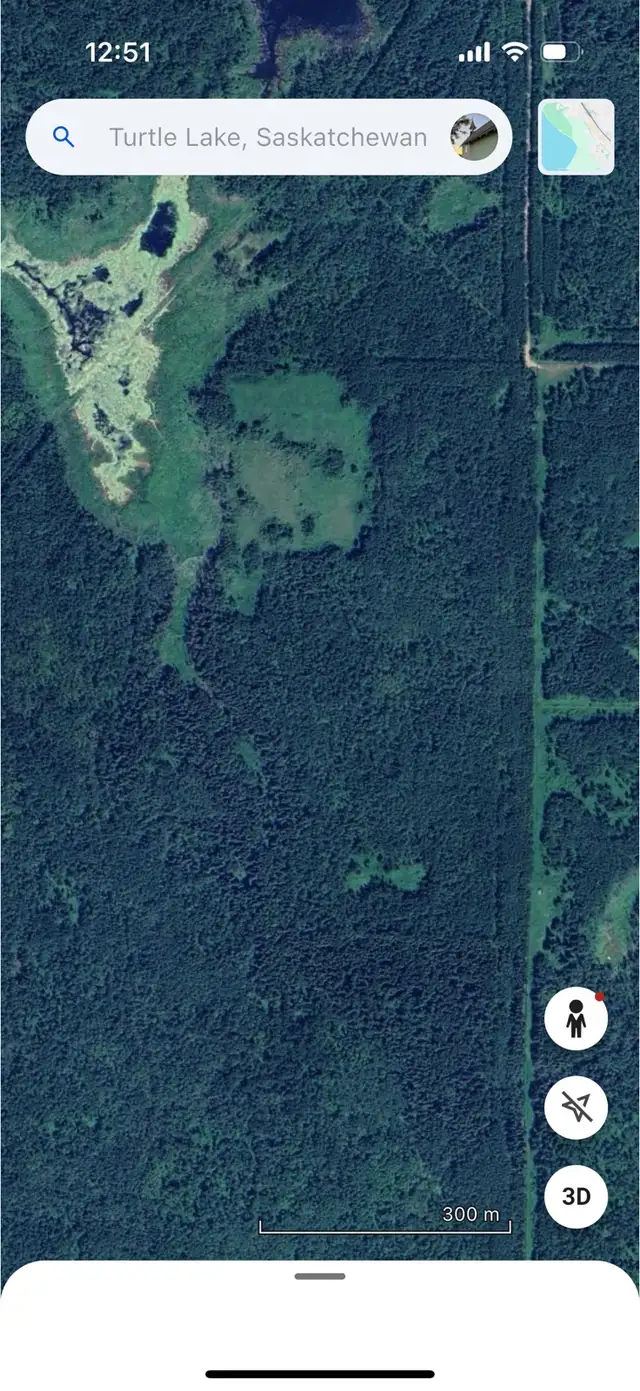The height and width of the screenshot is (1391, 640).
Task: Tap the location arrow button
Action: (576, 1108)
